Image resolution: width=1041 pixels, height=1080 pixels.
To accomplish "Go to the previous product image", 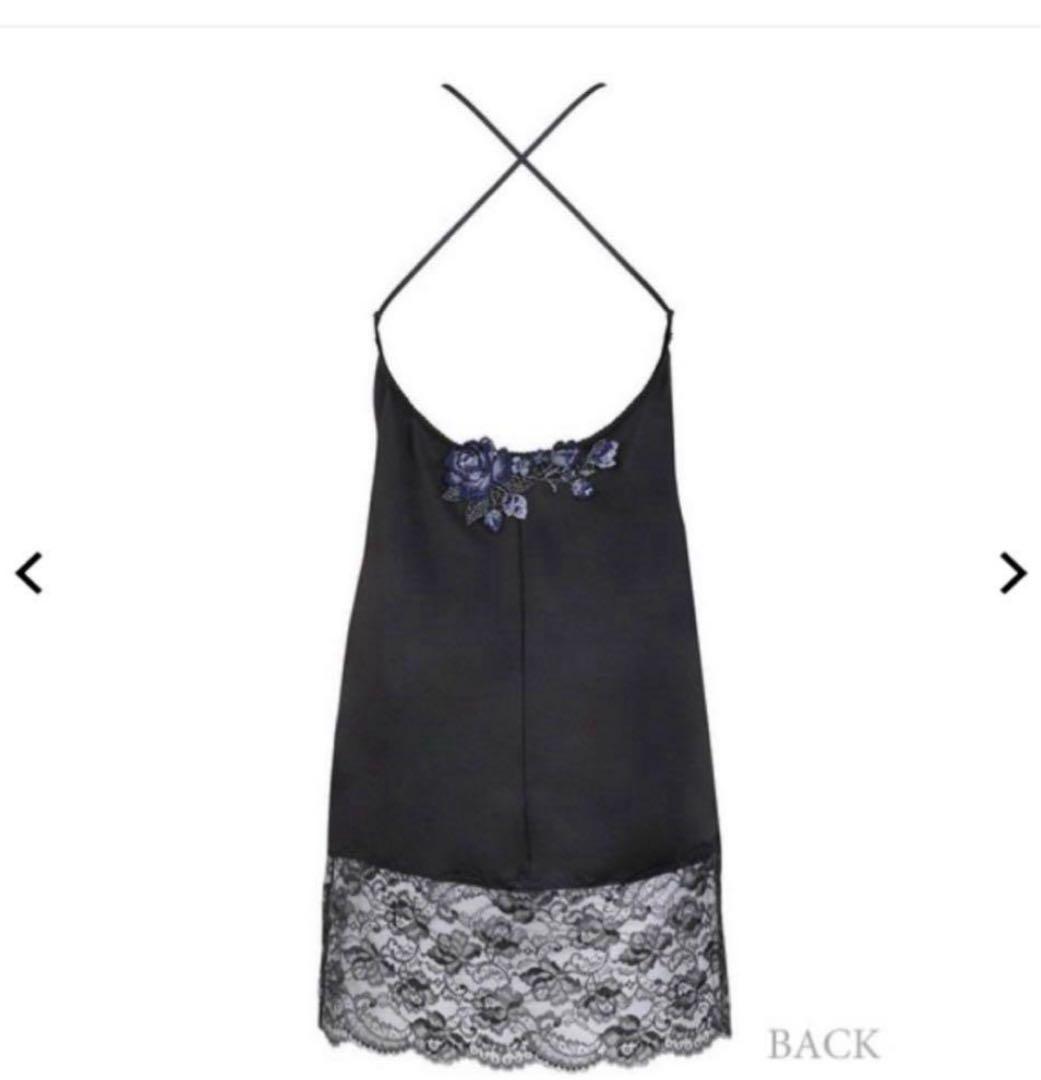I will [29, 573].
